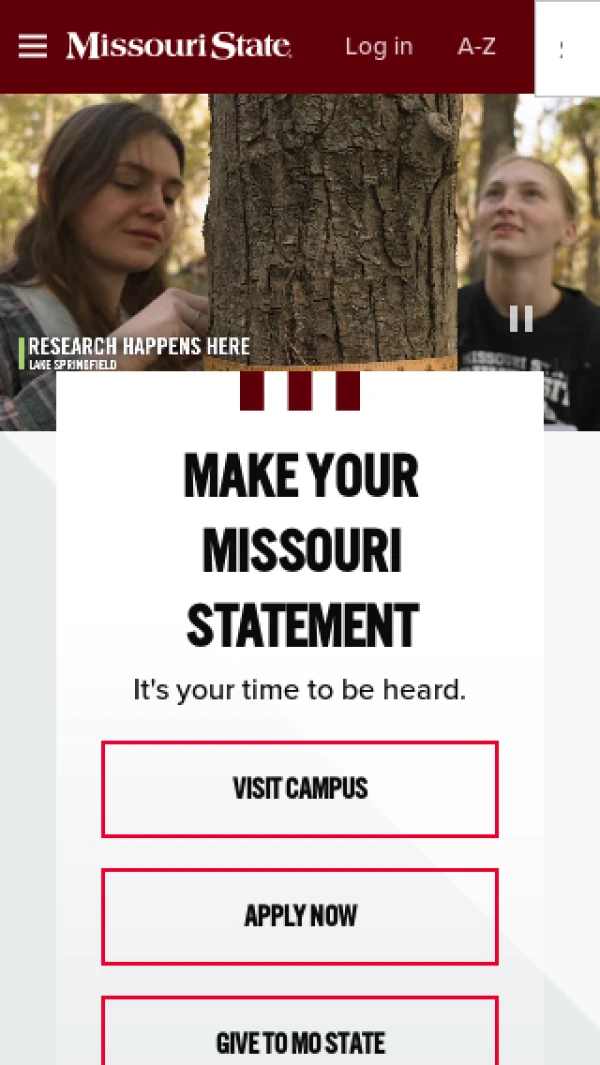Tap the Visit Campus button
This screenshot has width=600, height=1065.
pos(300,789)
